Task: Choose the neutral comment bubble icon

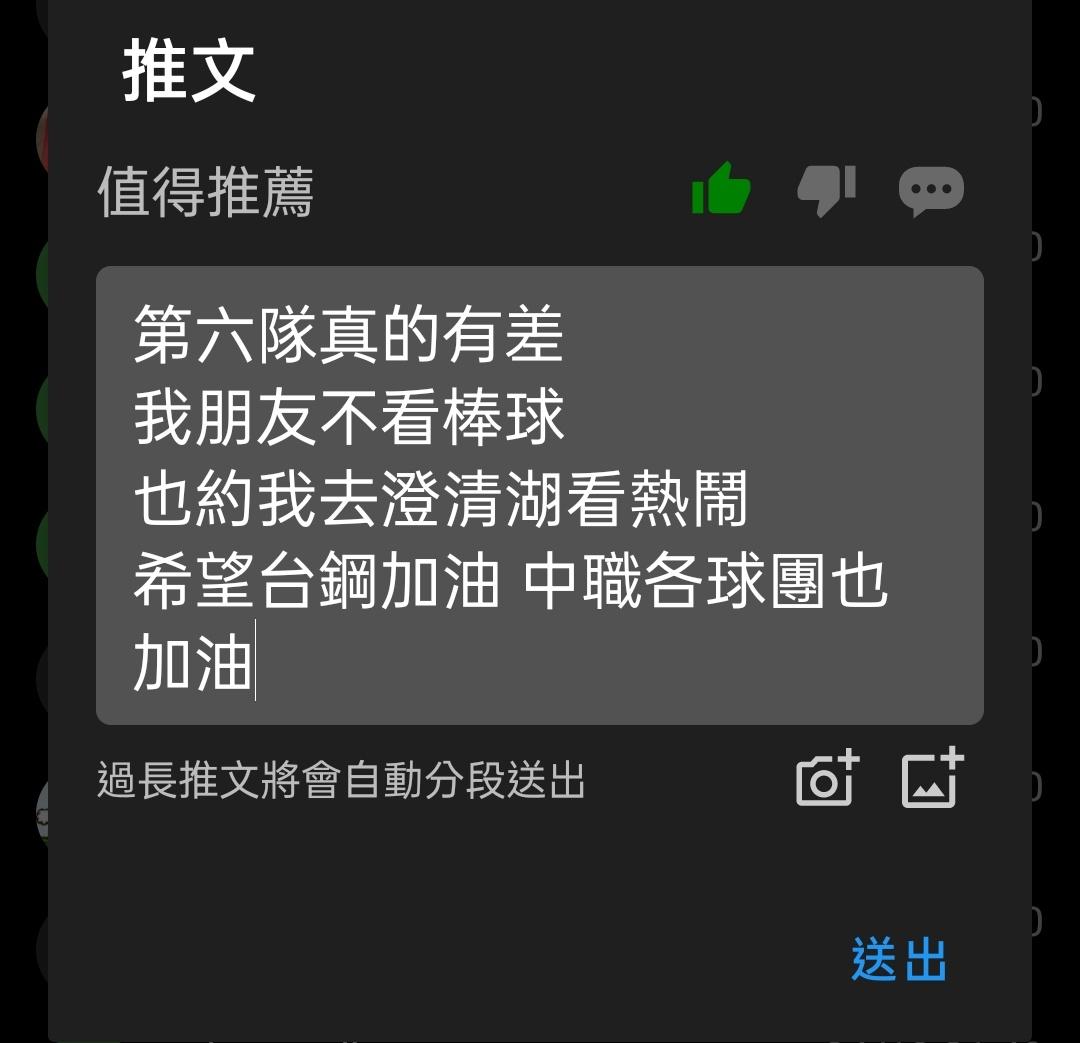Action: 931,190
